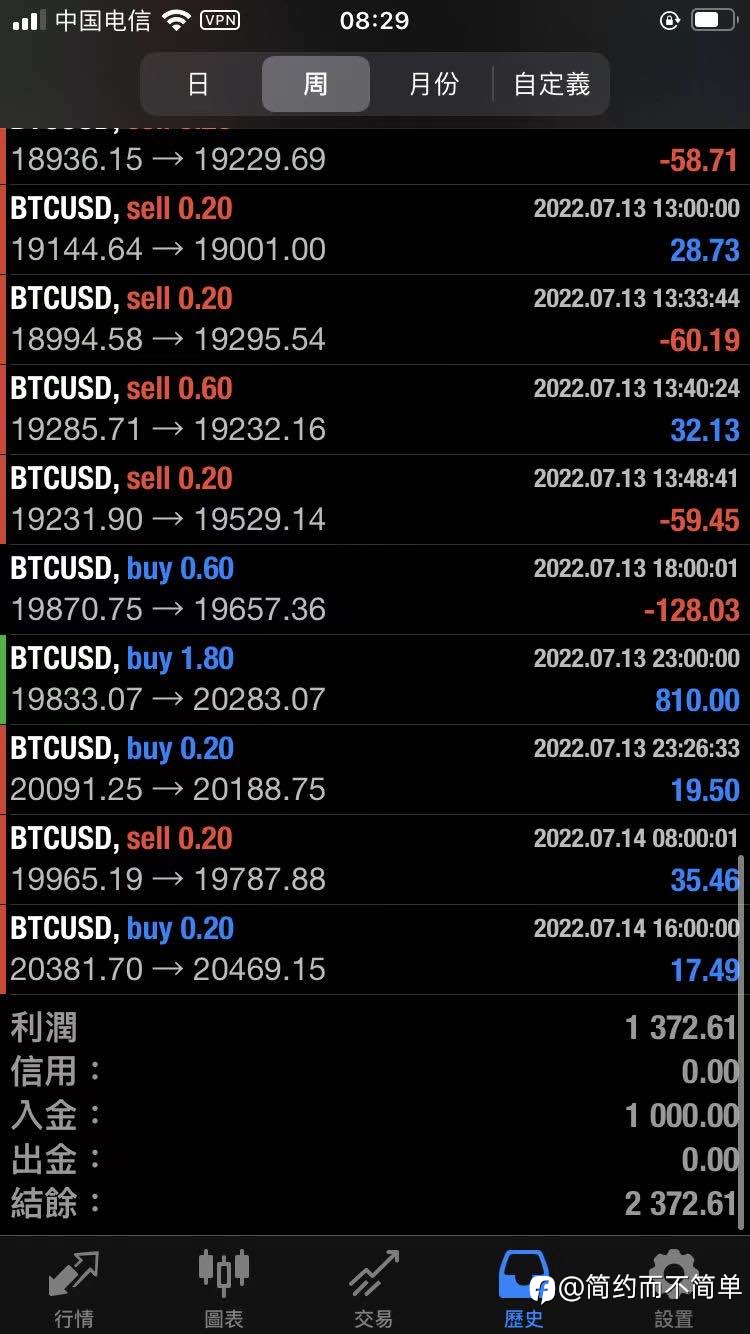Open the 自定義 custom period filter

coord(551,84)
